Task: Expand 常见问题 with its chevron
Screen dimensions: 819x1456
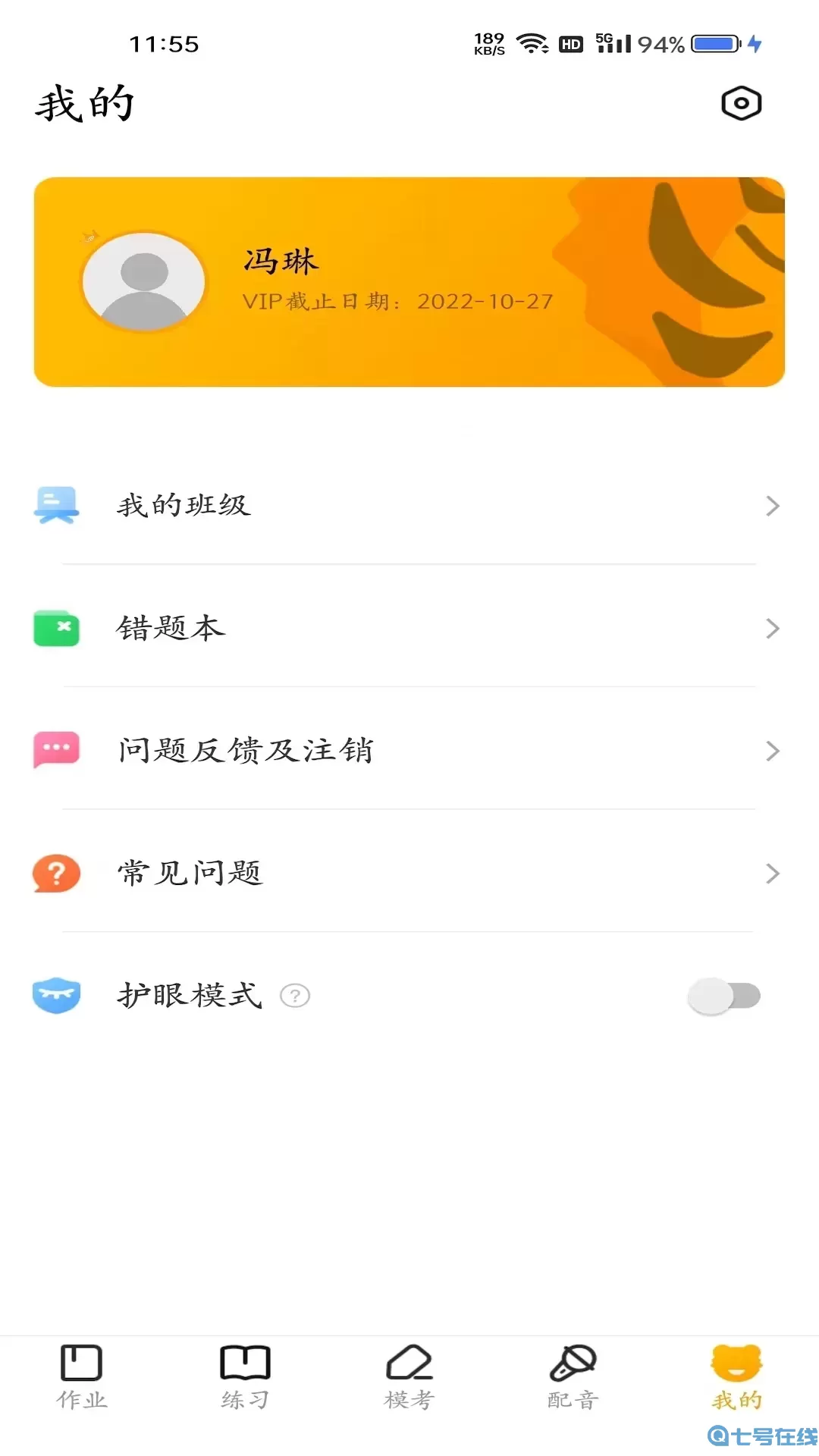Action: coord(773,873)
